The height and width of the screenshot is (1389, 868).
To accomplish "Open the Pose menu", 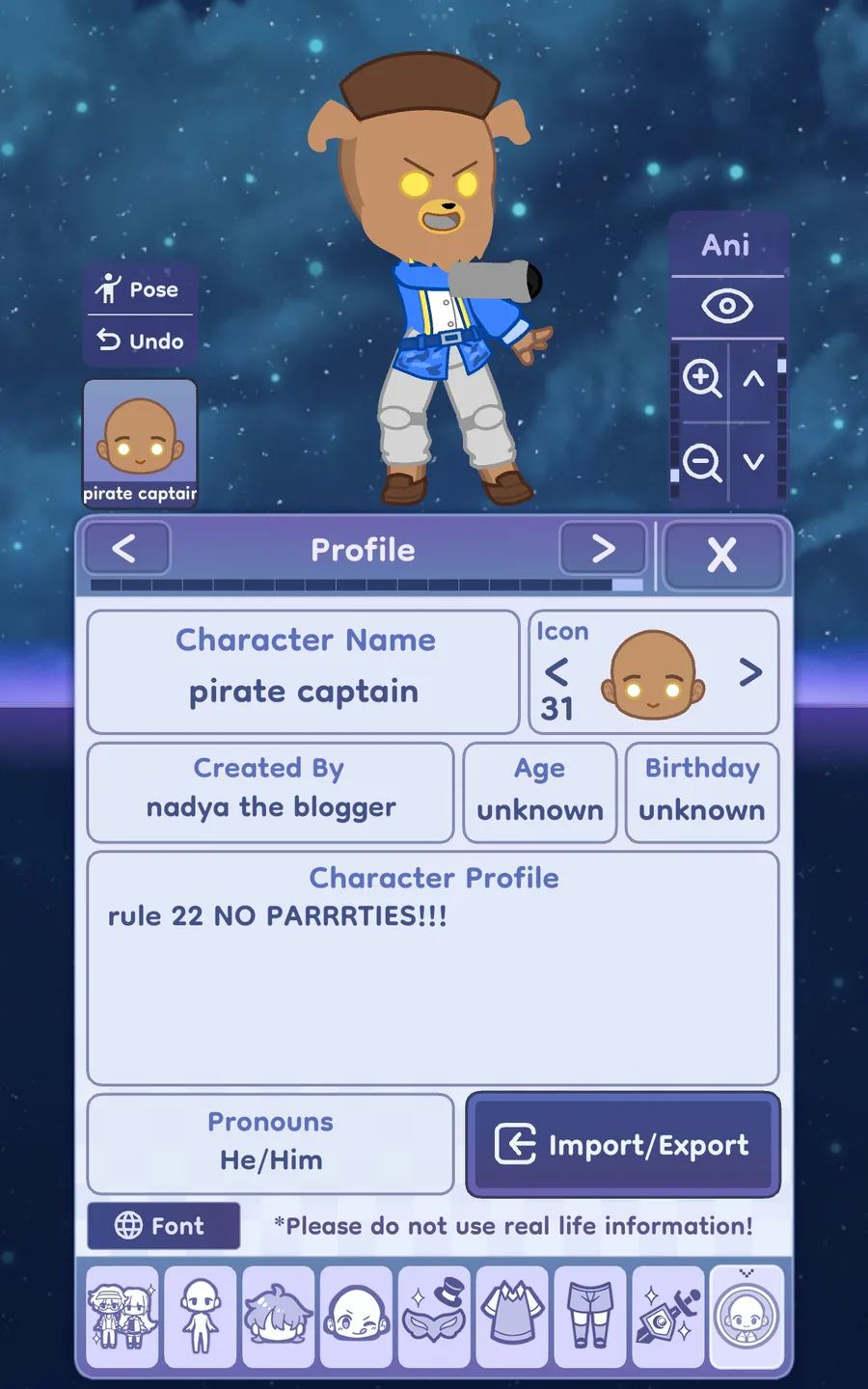I will pos(140,288).
